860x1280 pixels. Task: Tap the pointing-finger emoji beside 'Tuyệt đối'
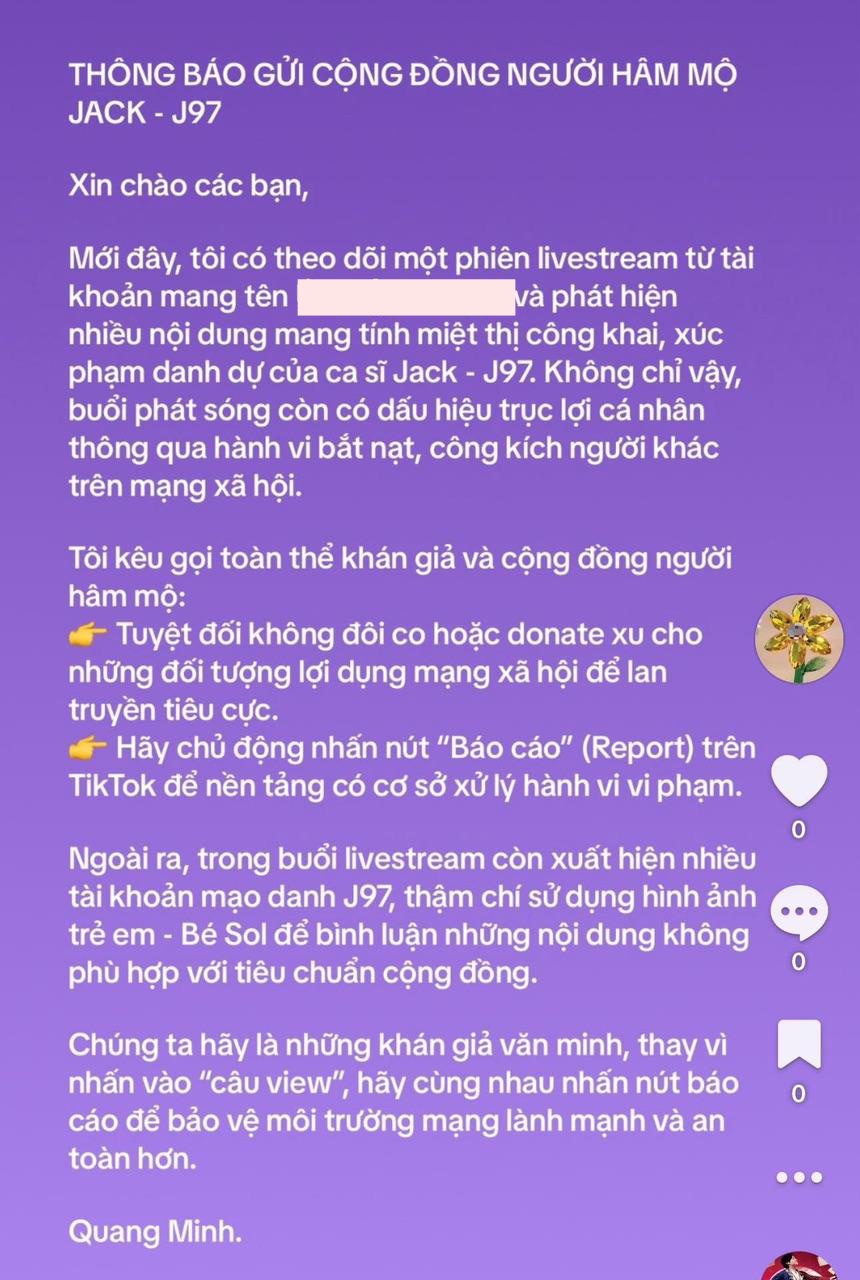[x=91, y=634]
